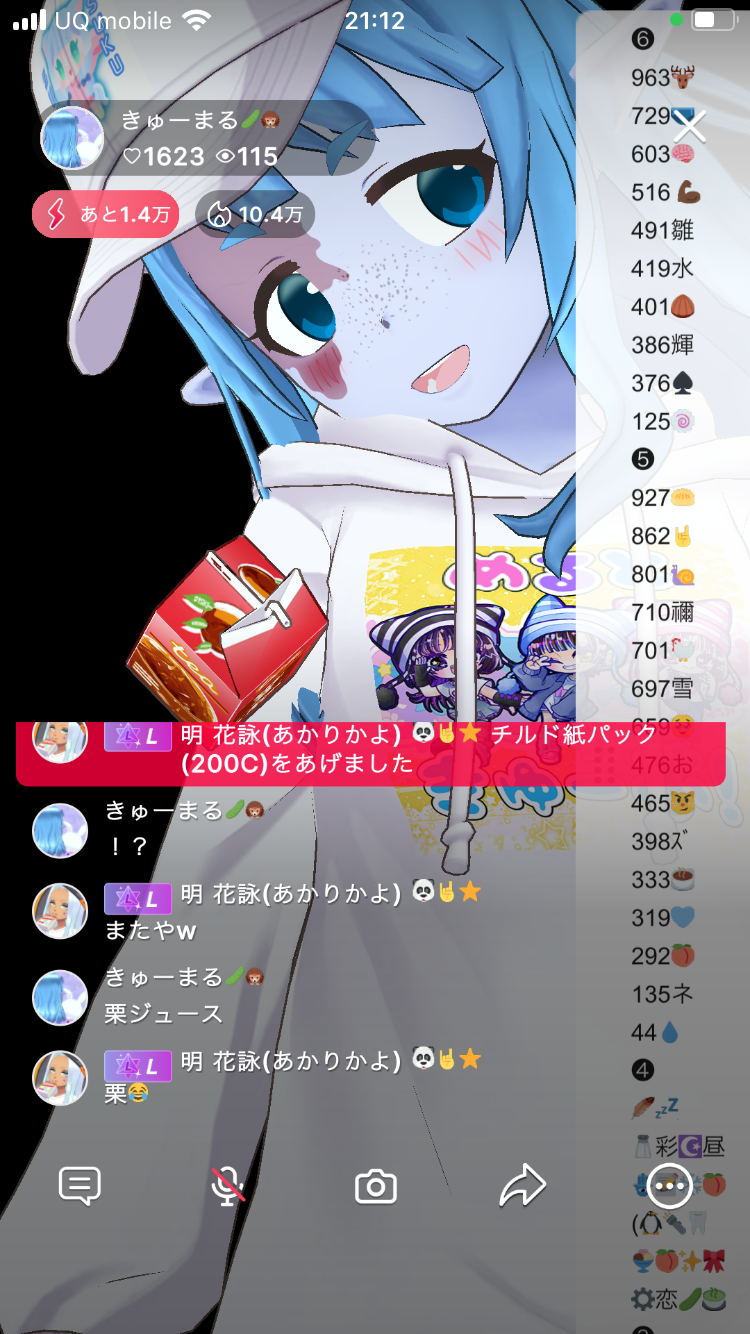The width and height of the screenshot is (750, 1334).
Task: Close the live stream
Action: 690,127
